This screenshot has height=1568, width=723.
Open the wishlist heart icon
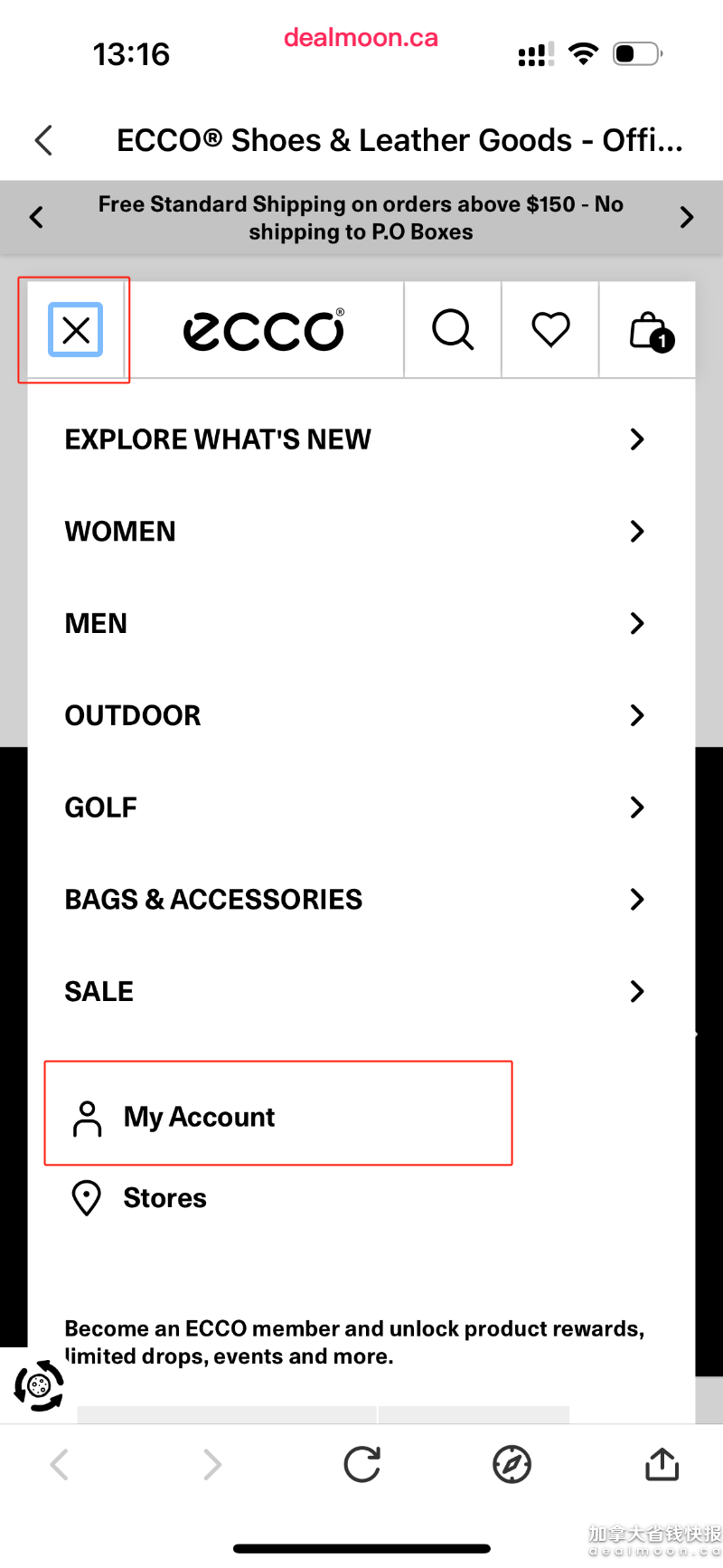coord(550,329)
